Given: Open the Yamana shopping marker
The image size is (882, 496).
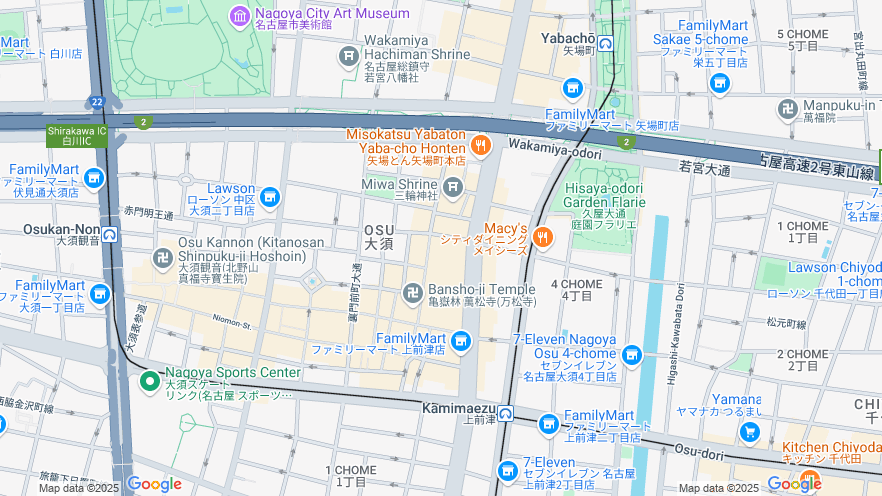Looking at the screenshot, I should pos(749,431).
